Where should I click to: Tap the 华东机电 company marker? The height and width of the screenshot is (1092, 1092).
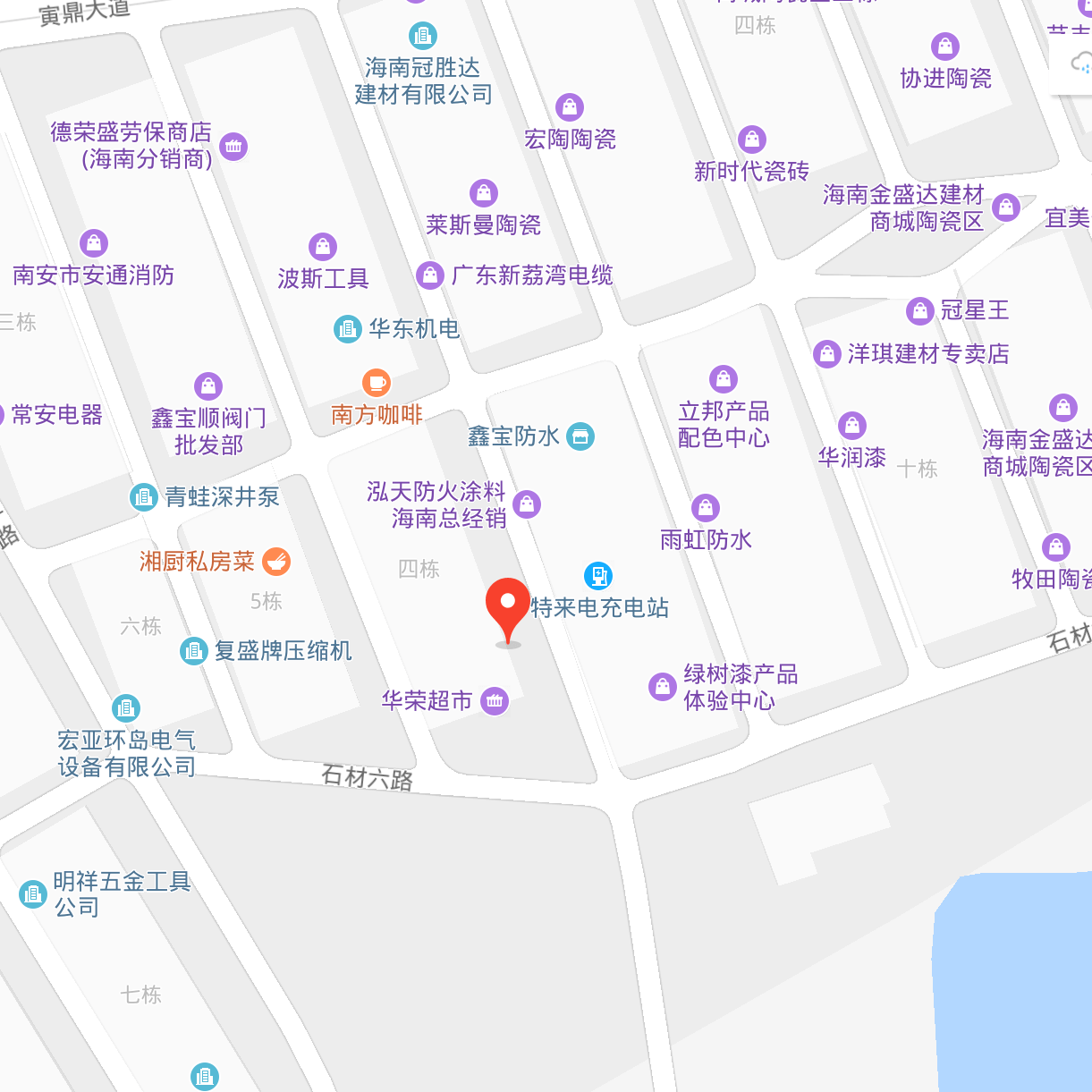(x=347, y=329)
